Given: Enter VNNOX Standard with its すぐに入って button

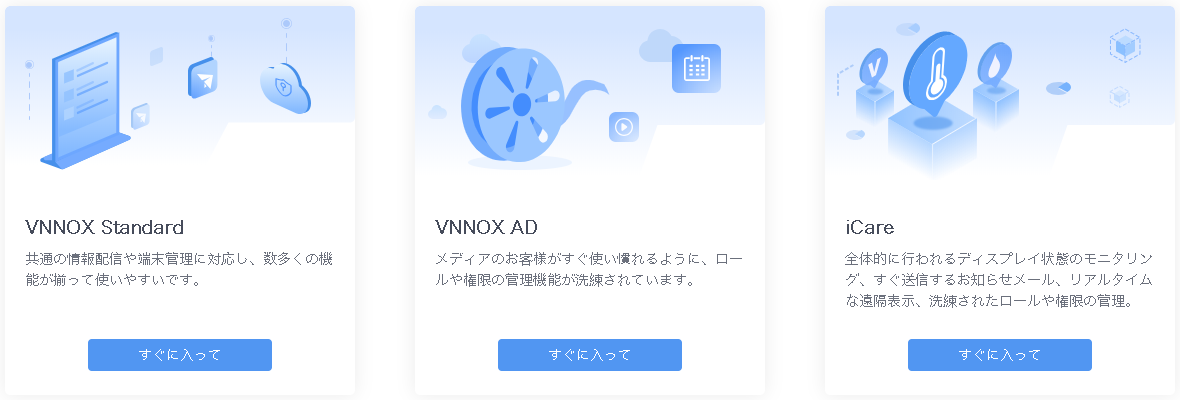Looking at the screenshot, I should 180,355.
